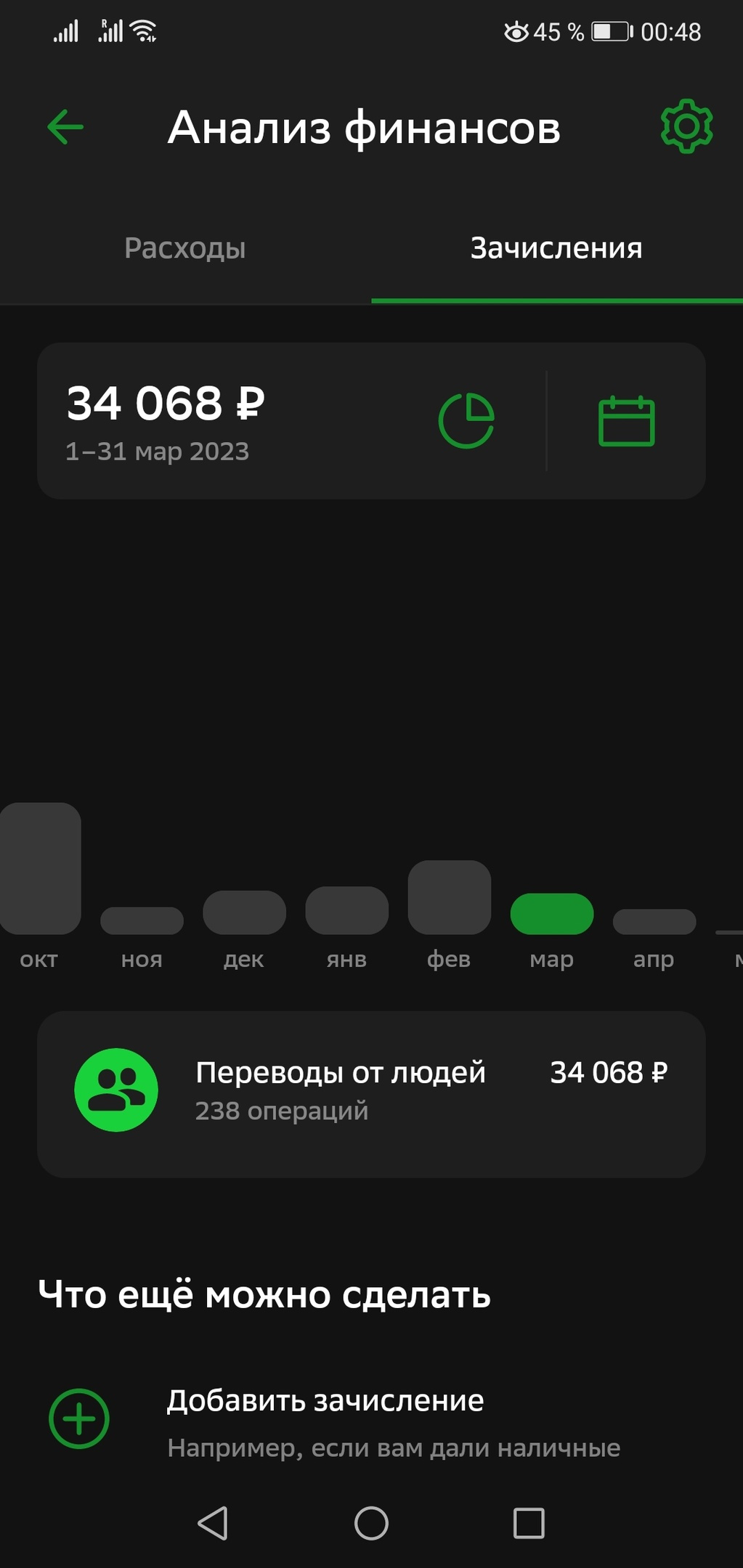Tap the system home button
Screen dimensions: 743x1568
(371, 1522)
